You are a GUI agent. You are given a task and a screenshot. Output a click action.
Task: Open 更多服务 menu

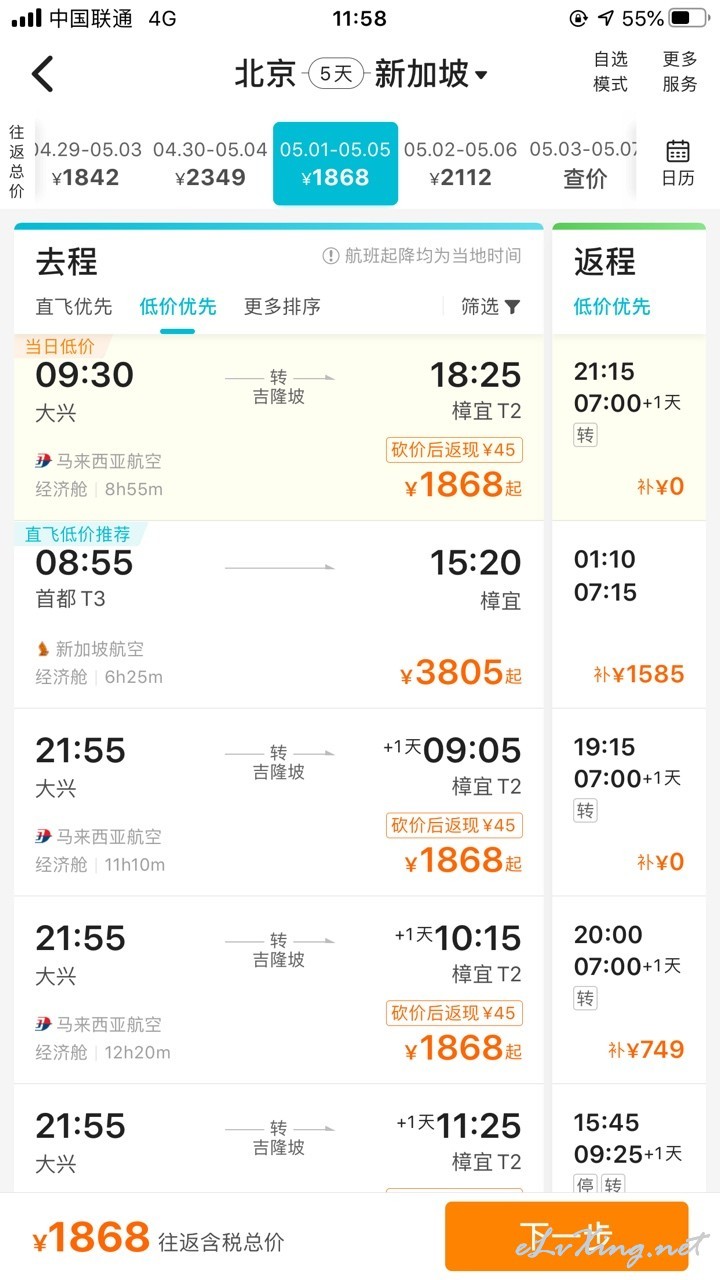click(x=680, y=72)
